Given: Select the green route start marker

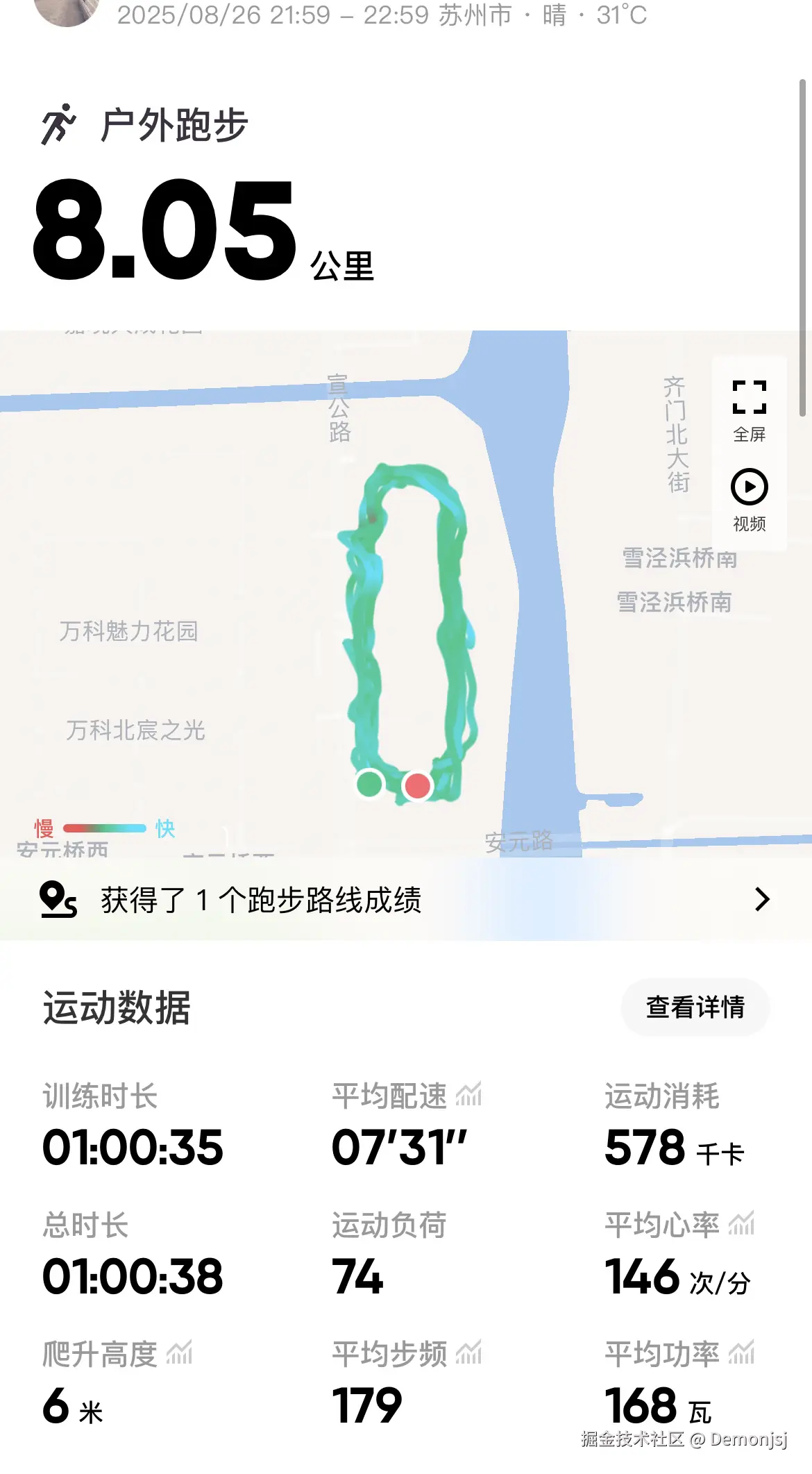Looking at the screenshot, I should 369,785.
